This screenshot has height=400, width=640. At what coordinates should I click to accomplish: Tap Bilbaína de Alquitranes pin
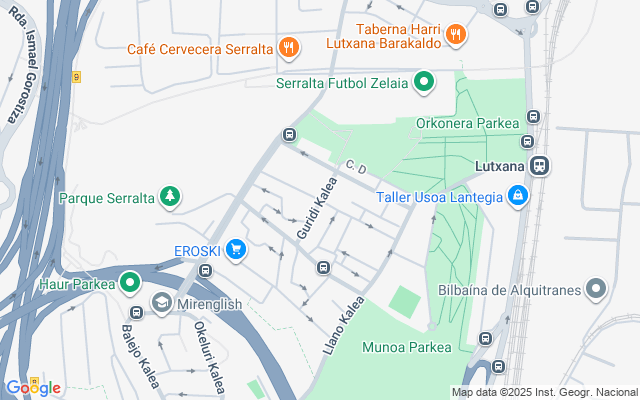[597, 291]
